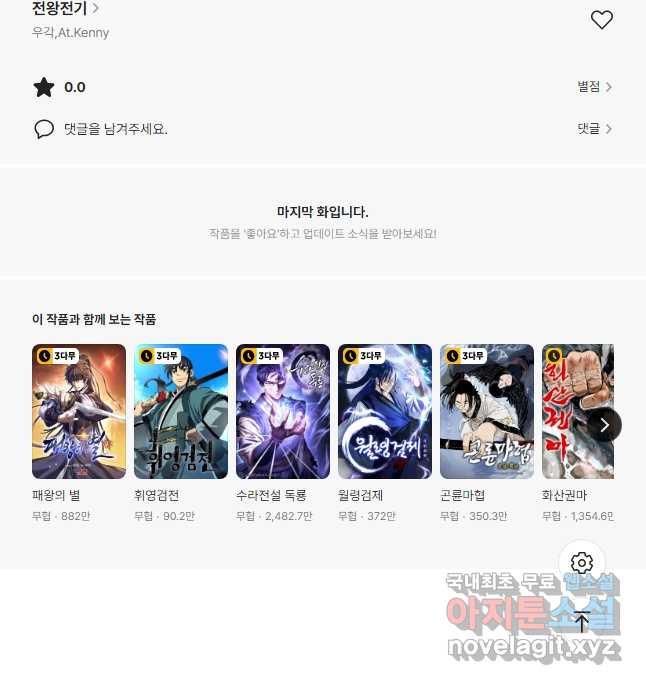The image size is (646, 685).
Task: Open the 월령검제 recommendation
Action: coord(385,412)
